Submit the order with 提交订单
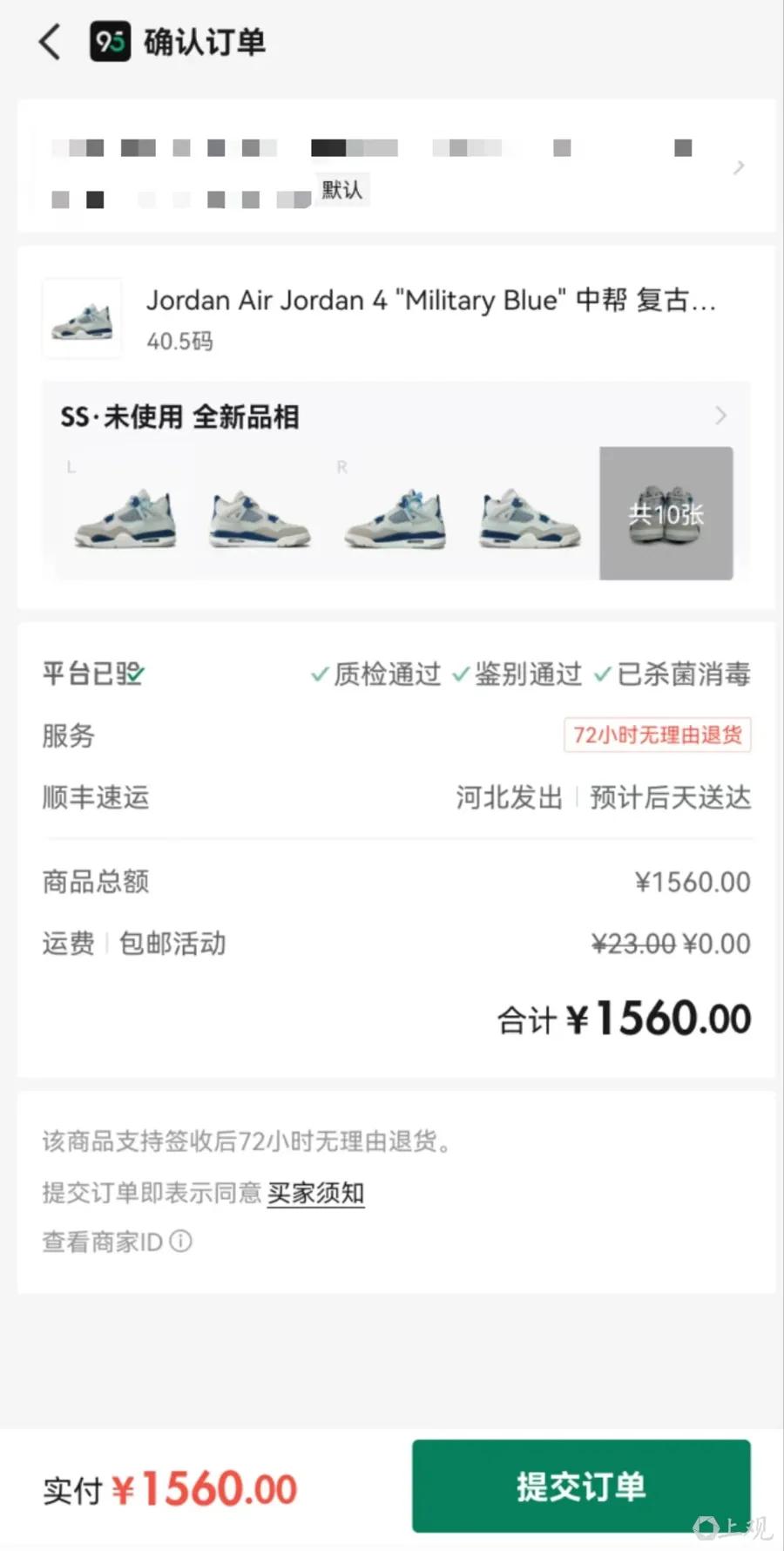784x1551 pixels. pos(581,1487)
